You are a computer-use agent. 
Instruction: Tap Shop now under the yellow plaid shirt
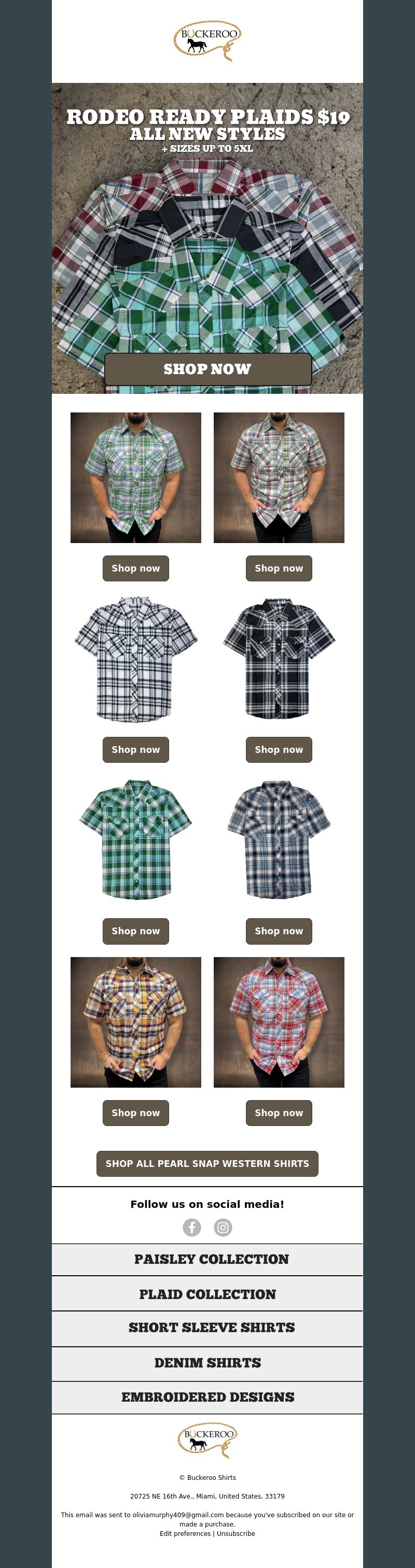[x=135, y=1113]
